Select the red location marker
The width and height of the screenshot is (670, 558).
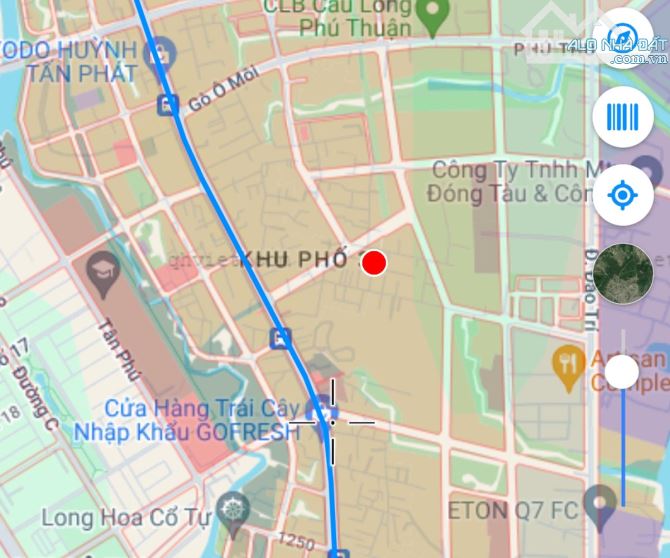click(374, 263)
